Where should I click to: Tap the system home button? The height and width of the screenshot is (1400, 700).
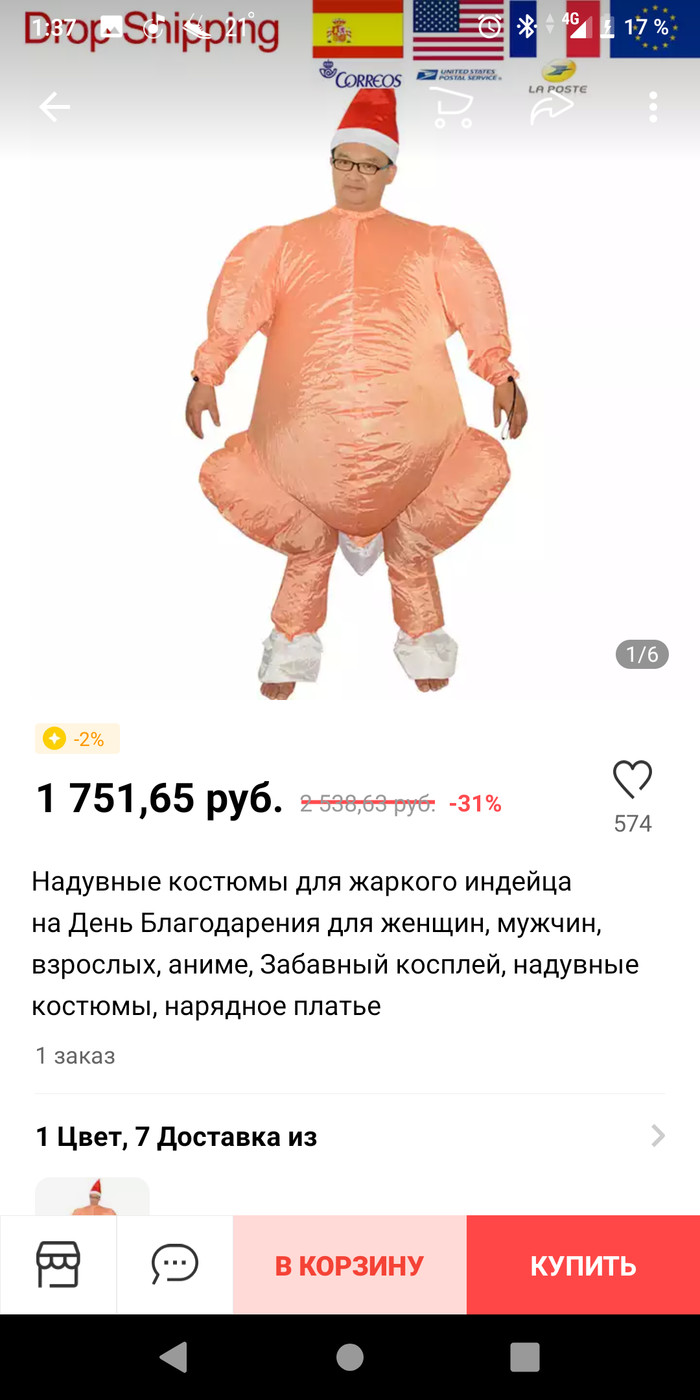click(350, 1357)
